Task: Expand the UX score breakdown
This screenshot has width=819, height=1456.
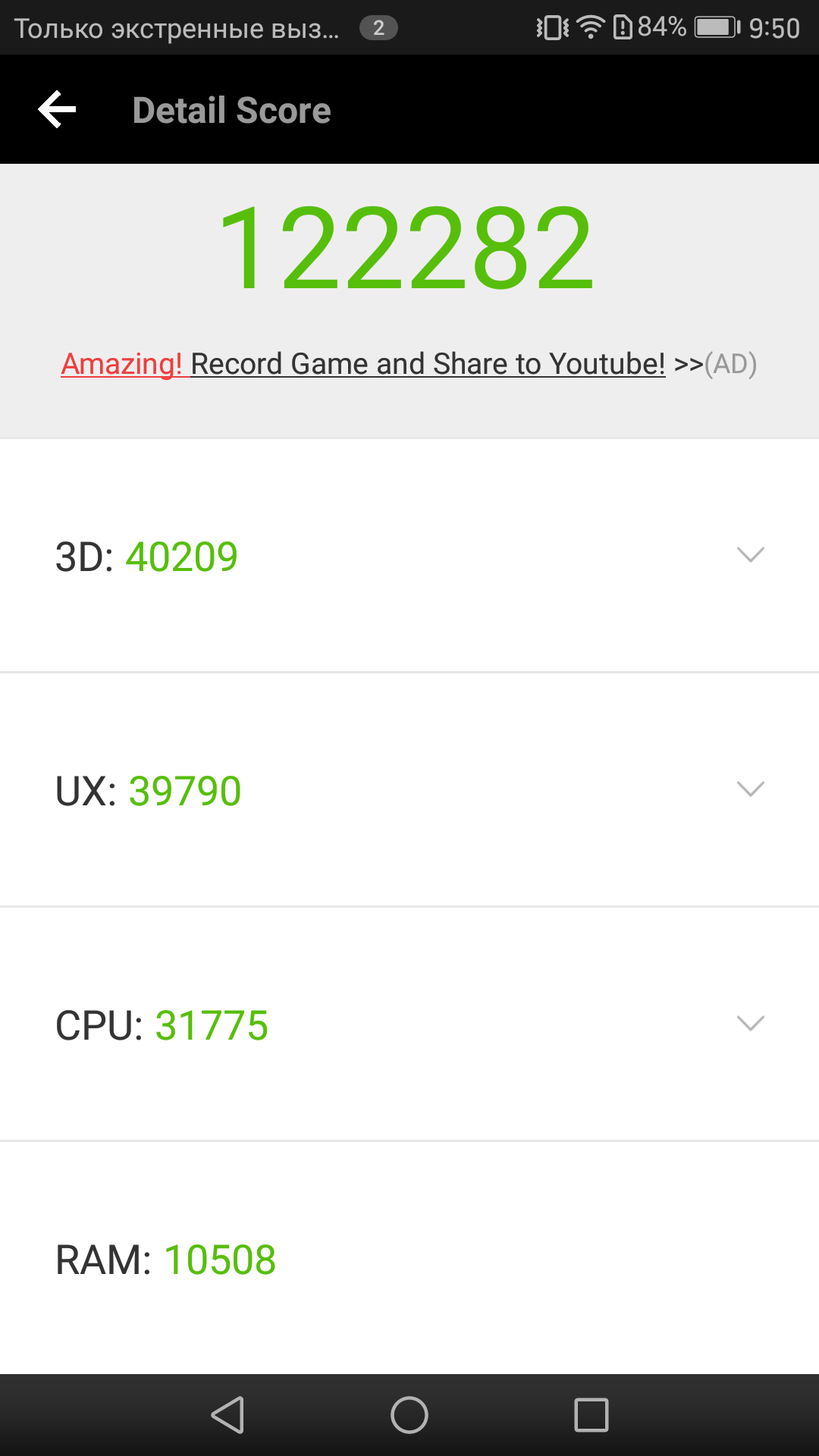Action: tap(750, 789)
